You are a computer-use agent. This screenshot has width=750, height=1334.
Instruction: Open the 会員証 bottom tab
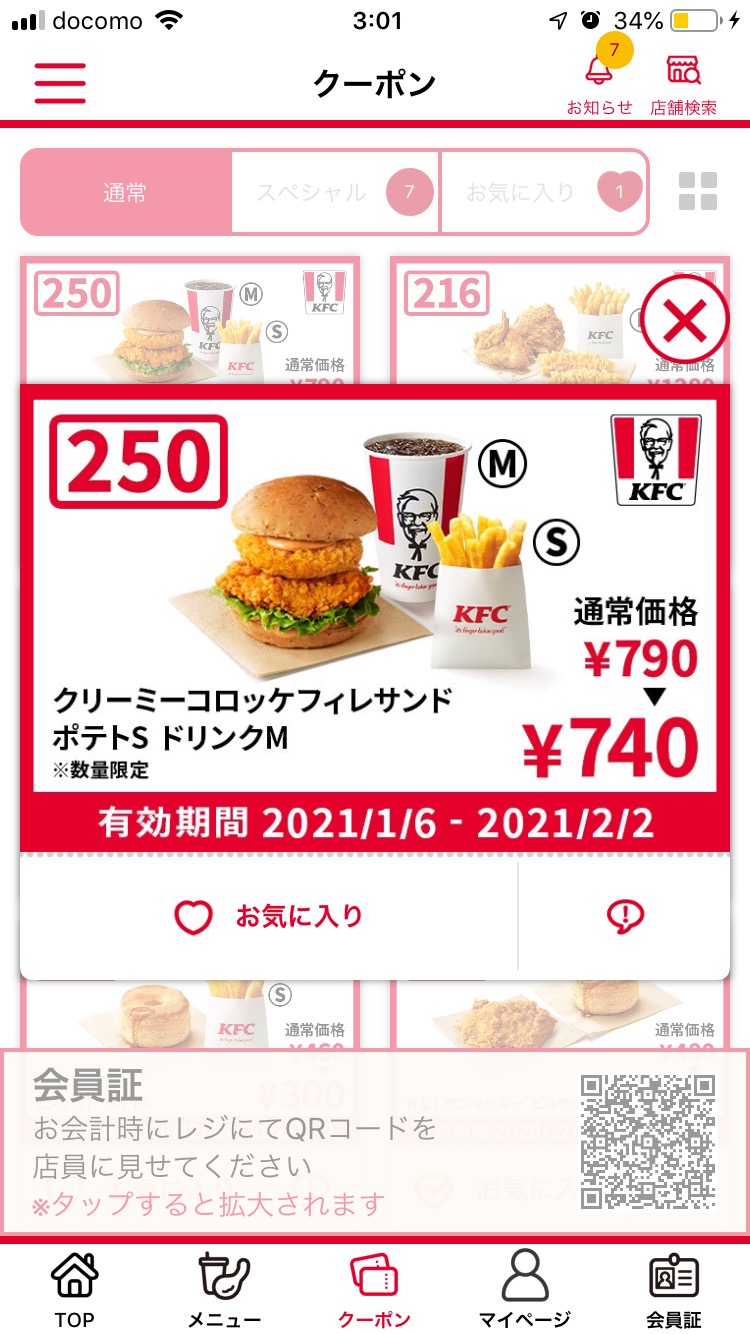(x=675, y=1290)
